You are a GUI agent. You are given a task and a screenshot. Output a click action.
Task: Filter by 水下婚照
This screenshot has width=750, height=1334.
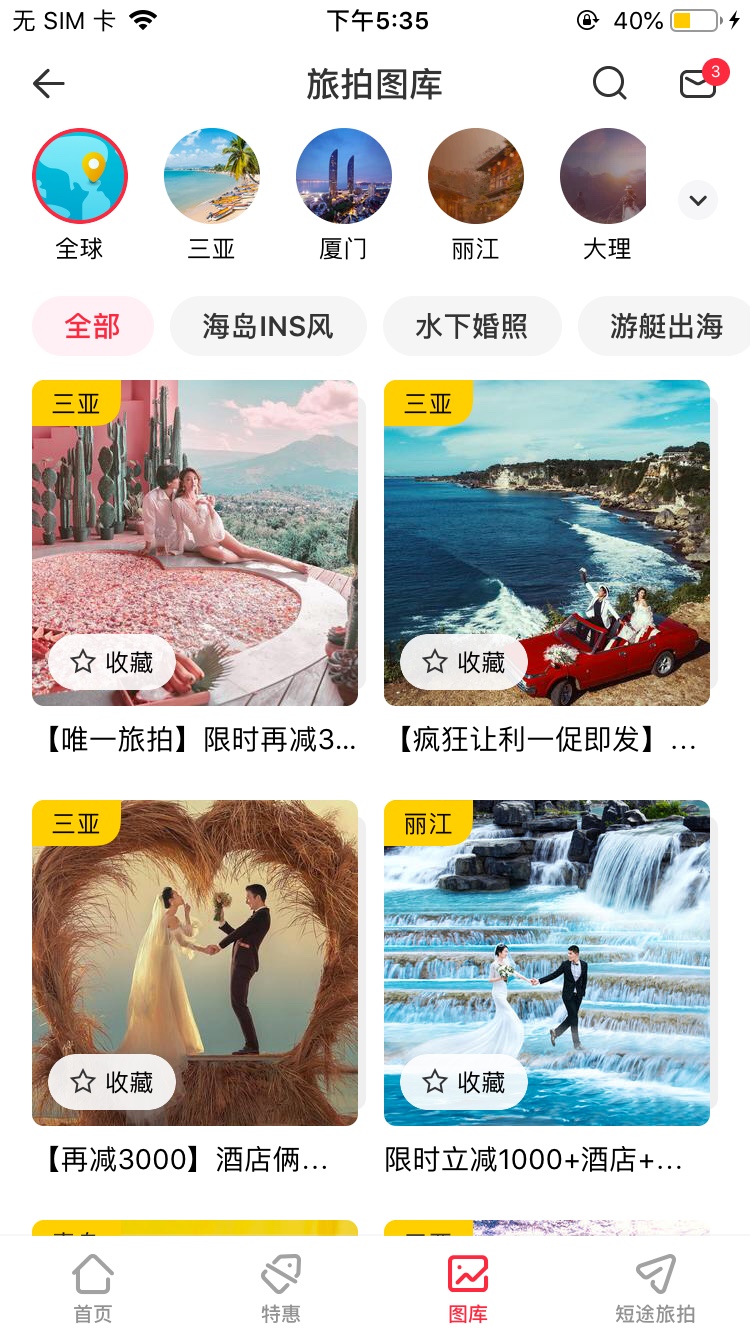click(x=471, y=326)
